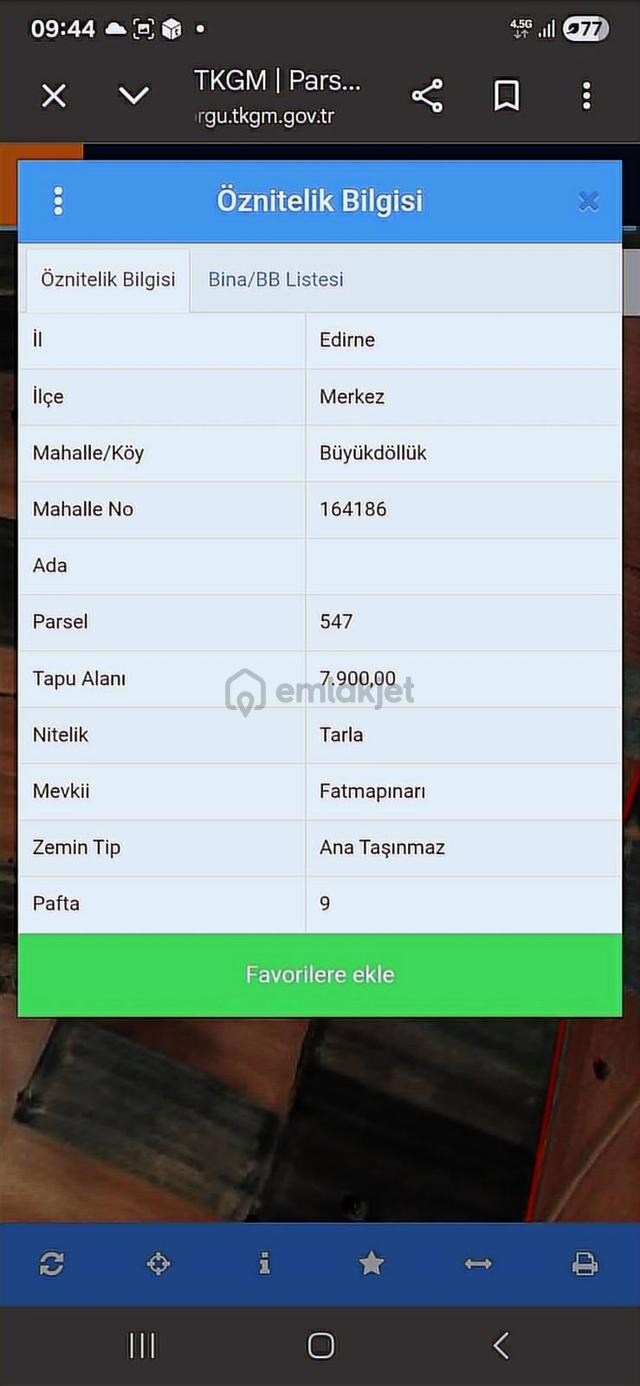Open favorites with the star icon
This screenshot has height=1386, width=640.
click(x=371, y=1264)
